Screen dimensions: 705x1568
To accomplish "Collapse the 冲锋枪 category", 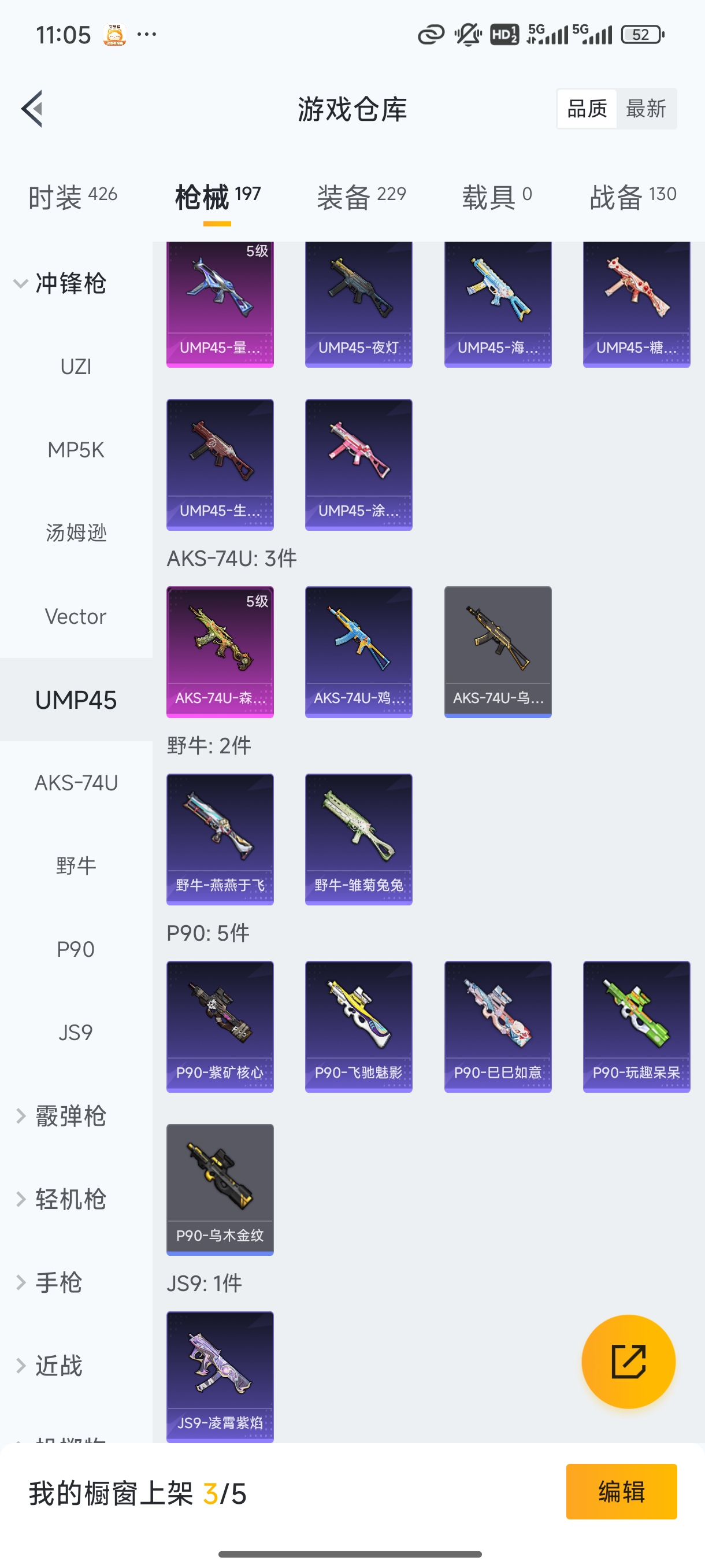I will pyautogui.click(x=61, y=284).
